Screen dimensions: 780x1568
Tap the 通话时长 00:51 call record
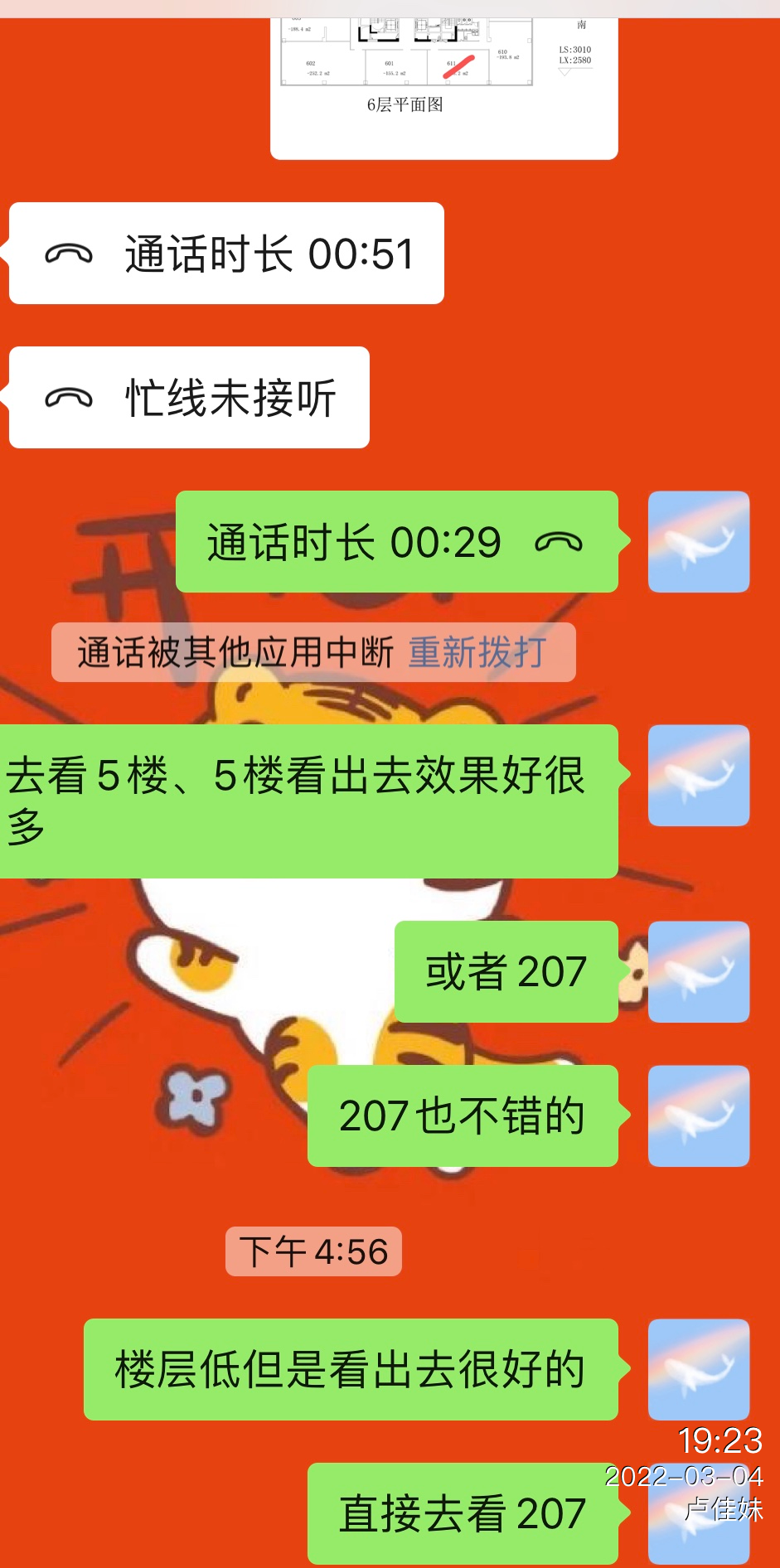[x=226, y=254]
